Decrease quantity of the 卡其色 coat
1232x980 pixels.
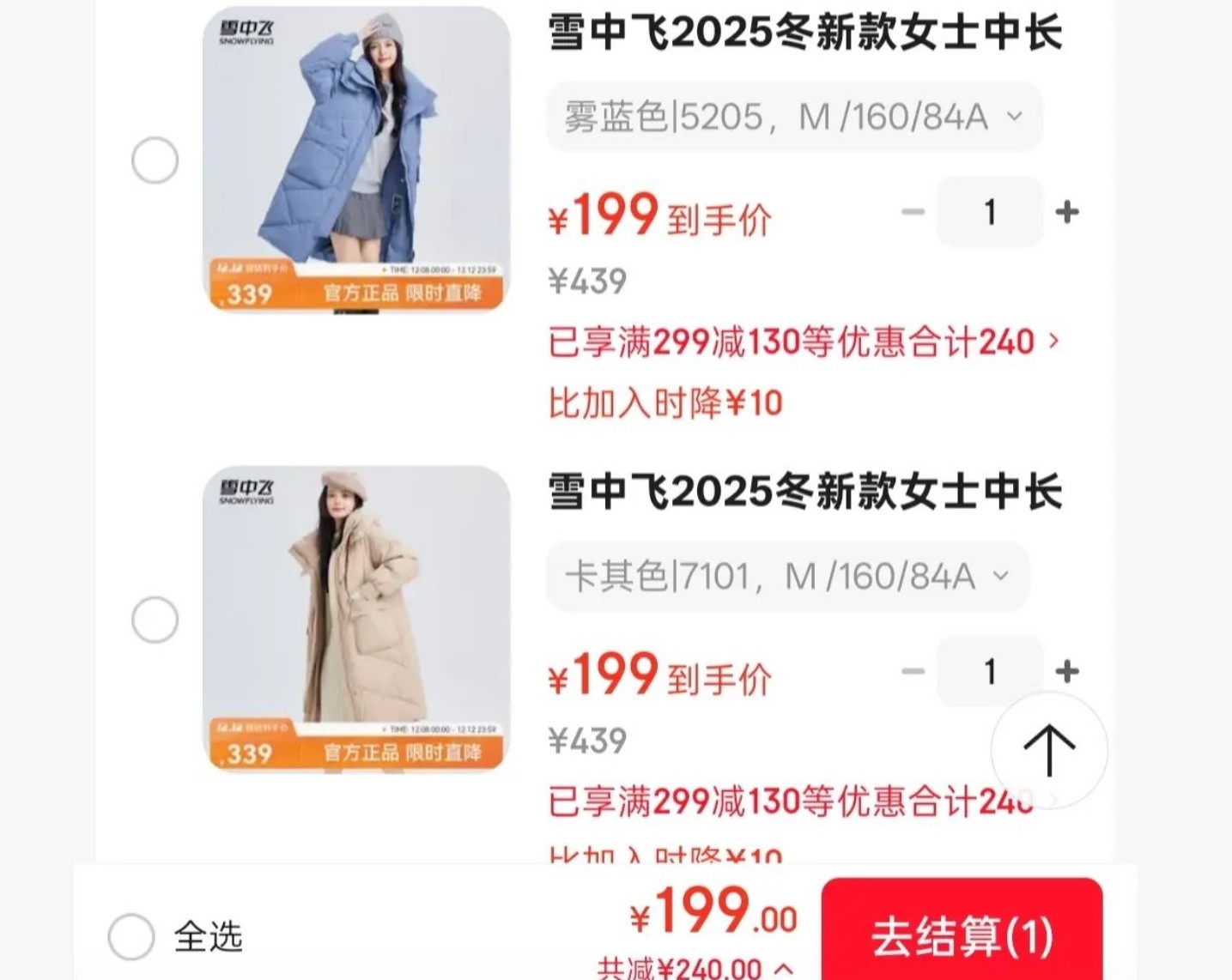point(913,671)
